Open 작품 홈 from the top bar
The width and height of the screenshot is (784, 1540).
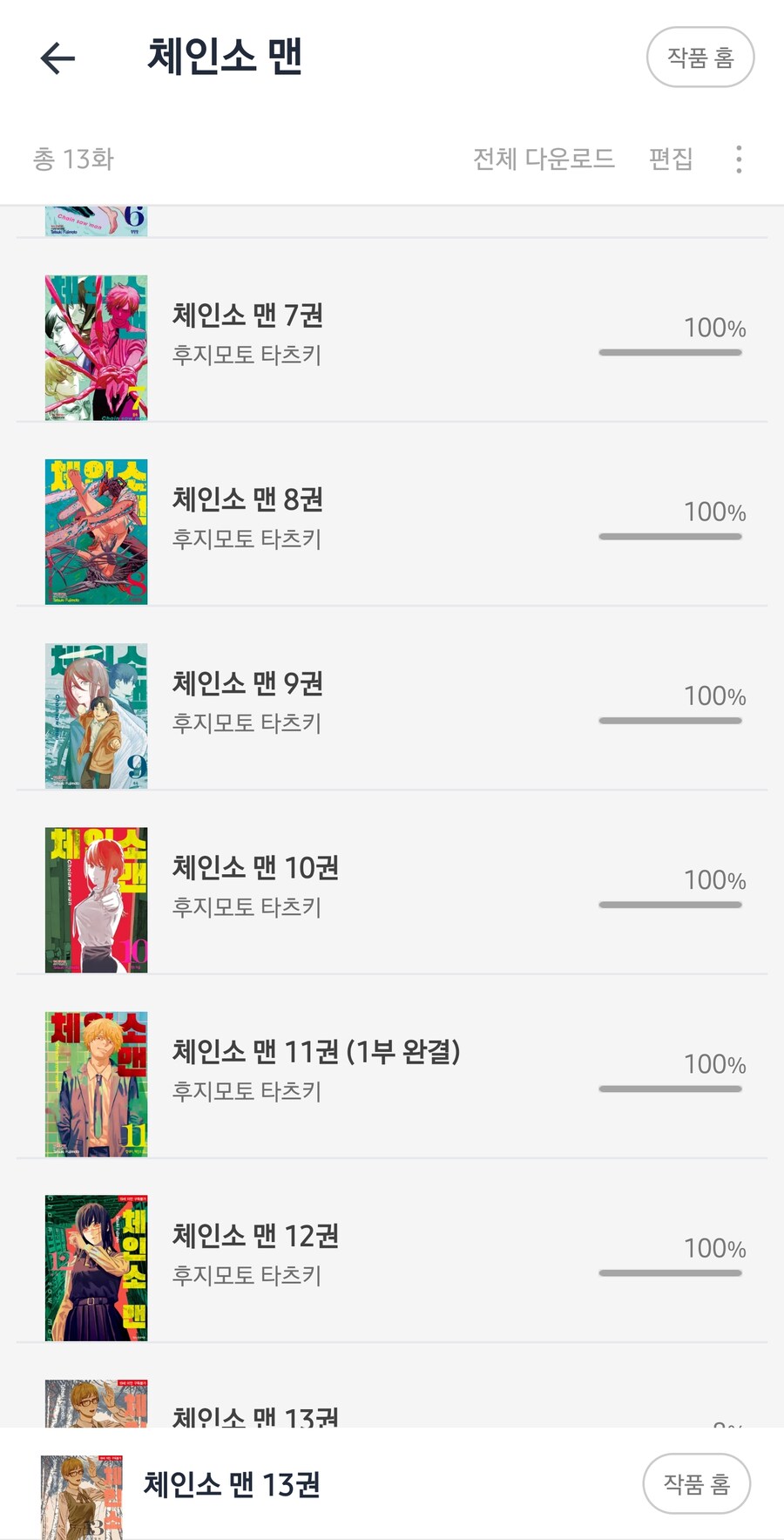[700, 58]
